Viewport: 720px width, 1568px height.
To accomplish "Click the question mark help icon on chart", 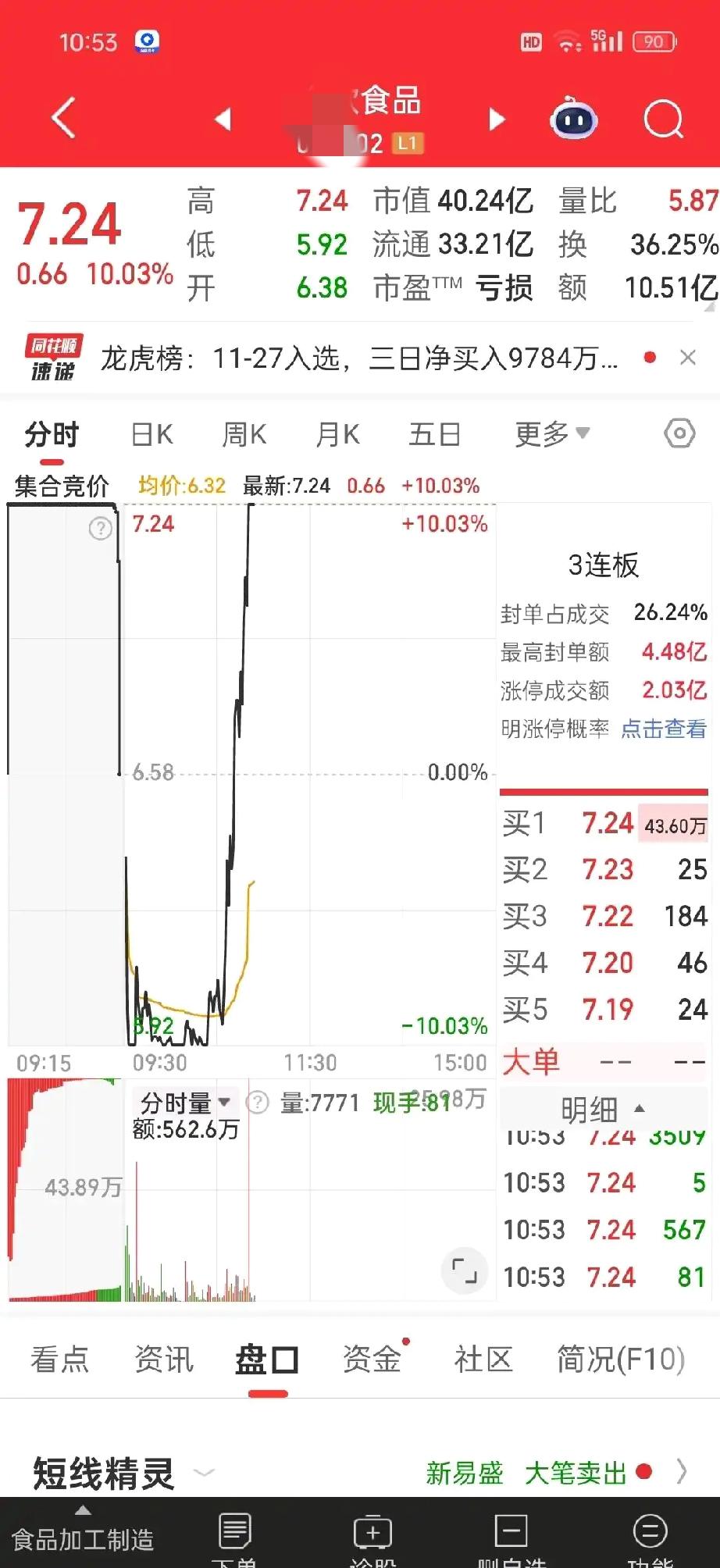I will tap(99, 529).
